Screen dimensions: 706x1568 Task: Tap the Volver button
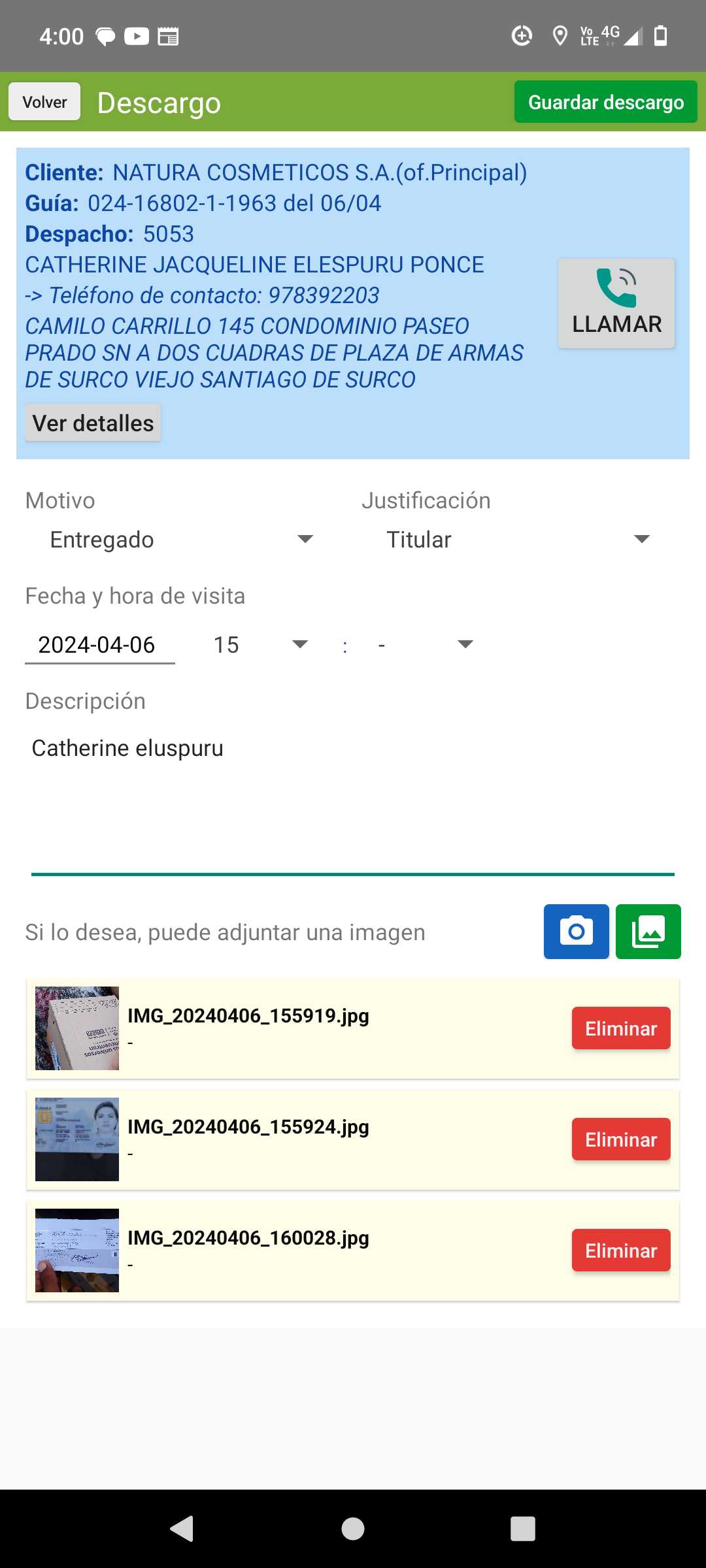[x=44, y=102]
